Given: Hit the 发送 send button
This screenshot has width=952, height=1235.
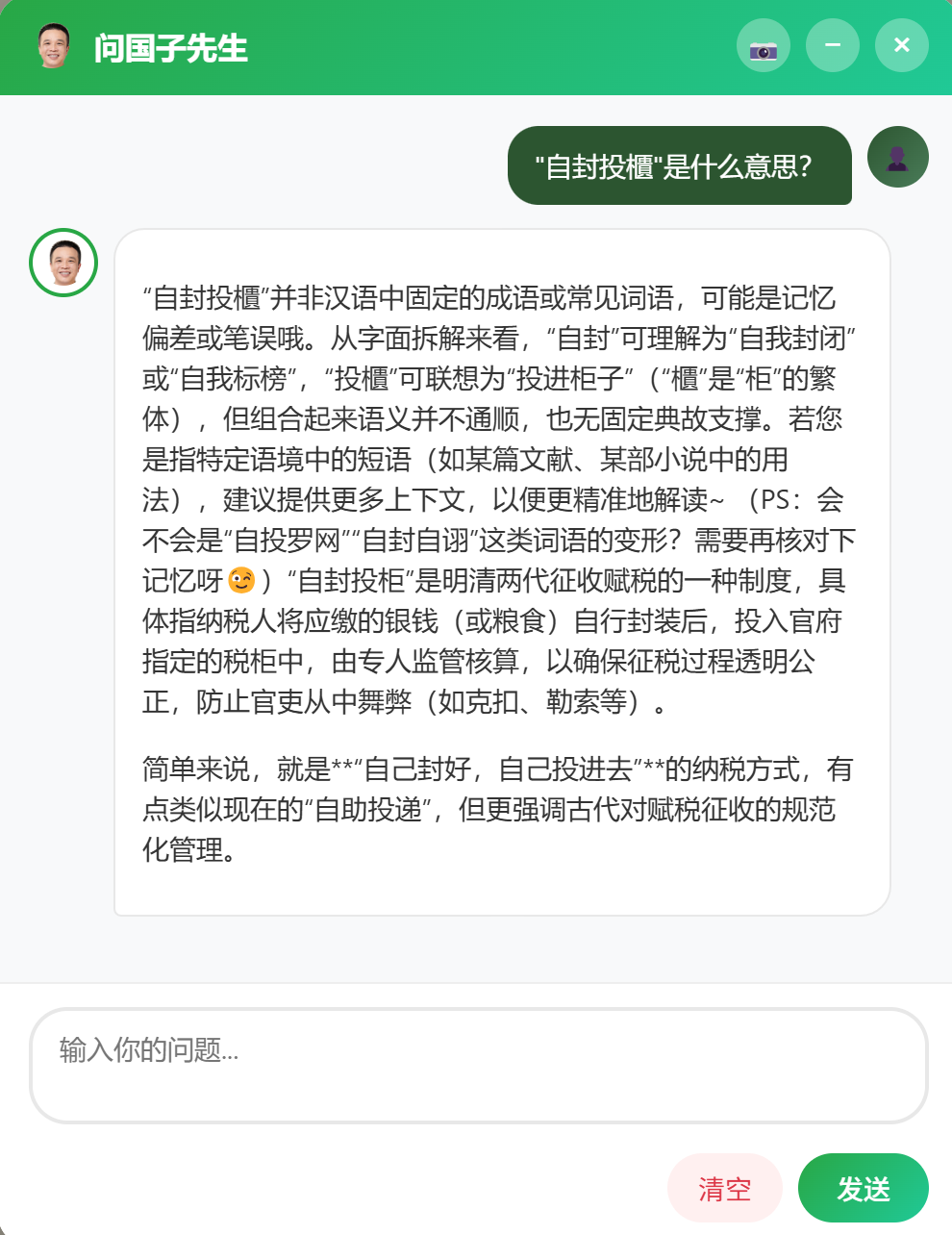Looking at the screenshot, I should pos(863,1189).
